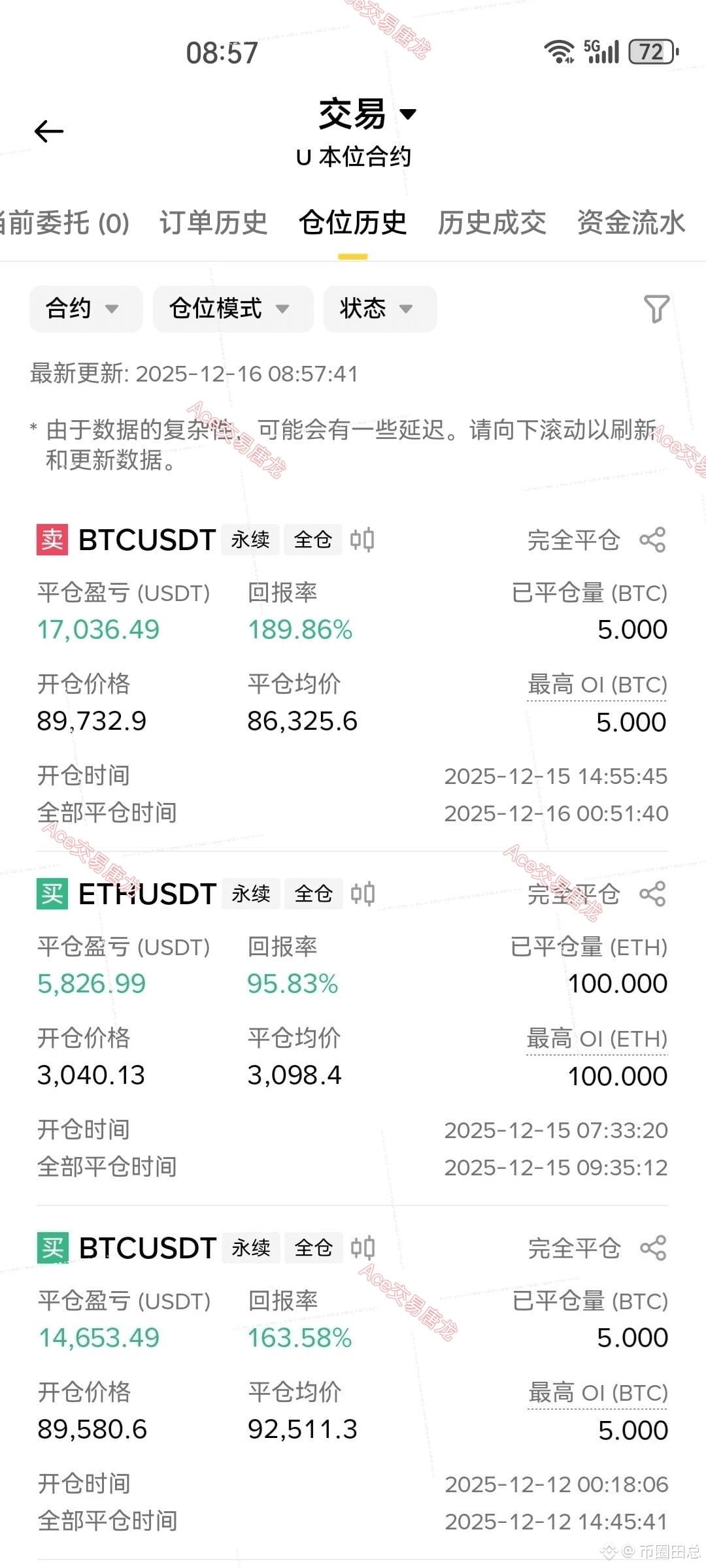Switch to the 当前委托 (0) tab
Image resolution: width=706 pixels, height=1568 pixels.
pos(65,223)
